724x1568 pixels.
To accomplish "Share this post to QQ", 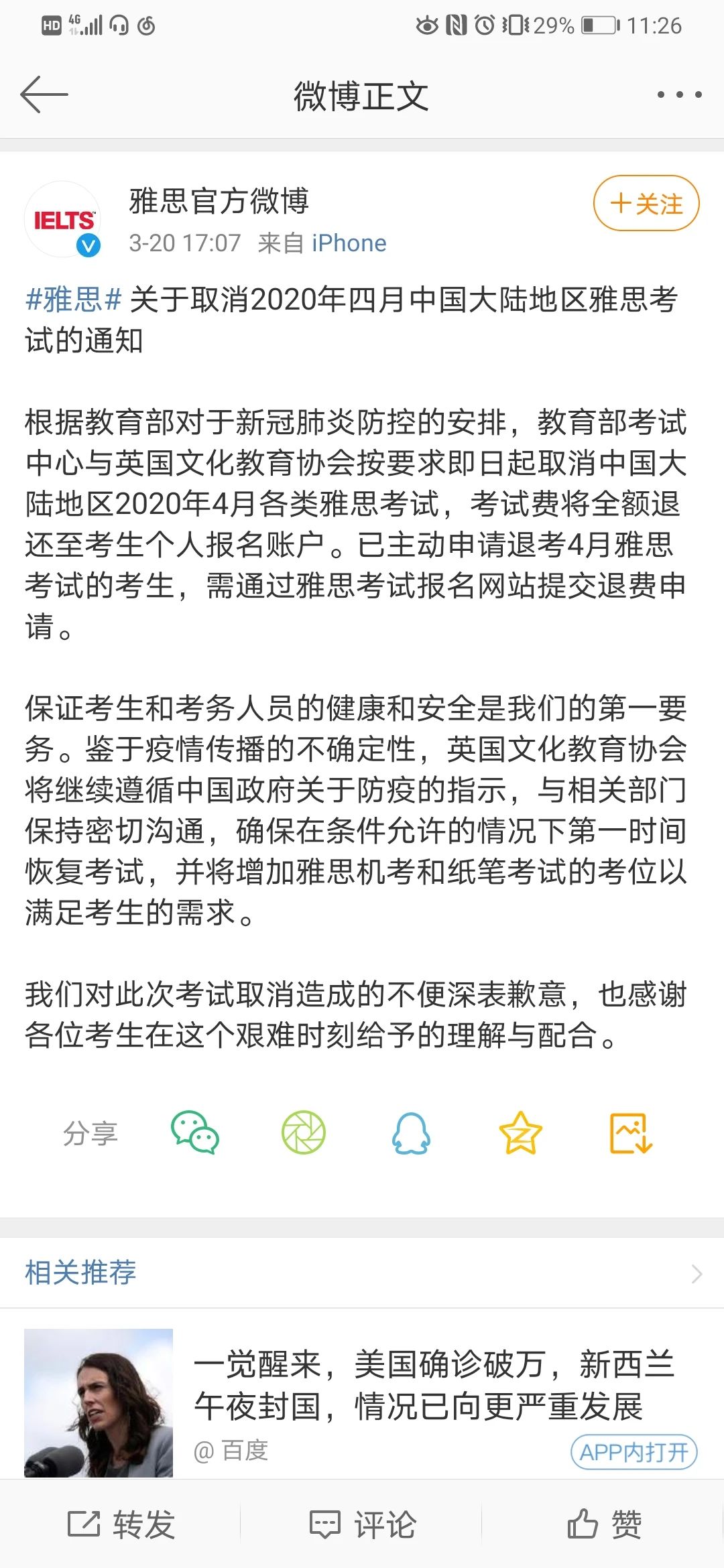I will 411,1132.
